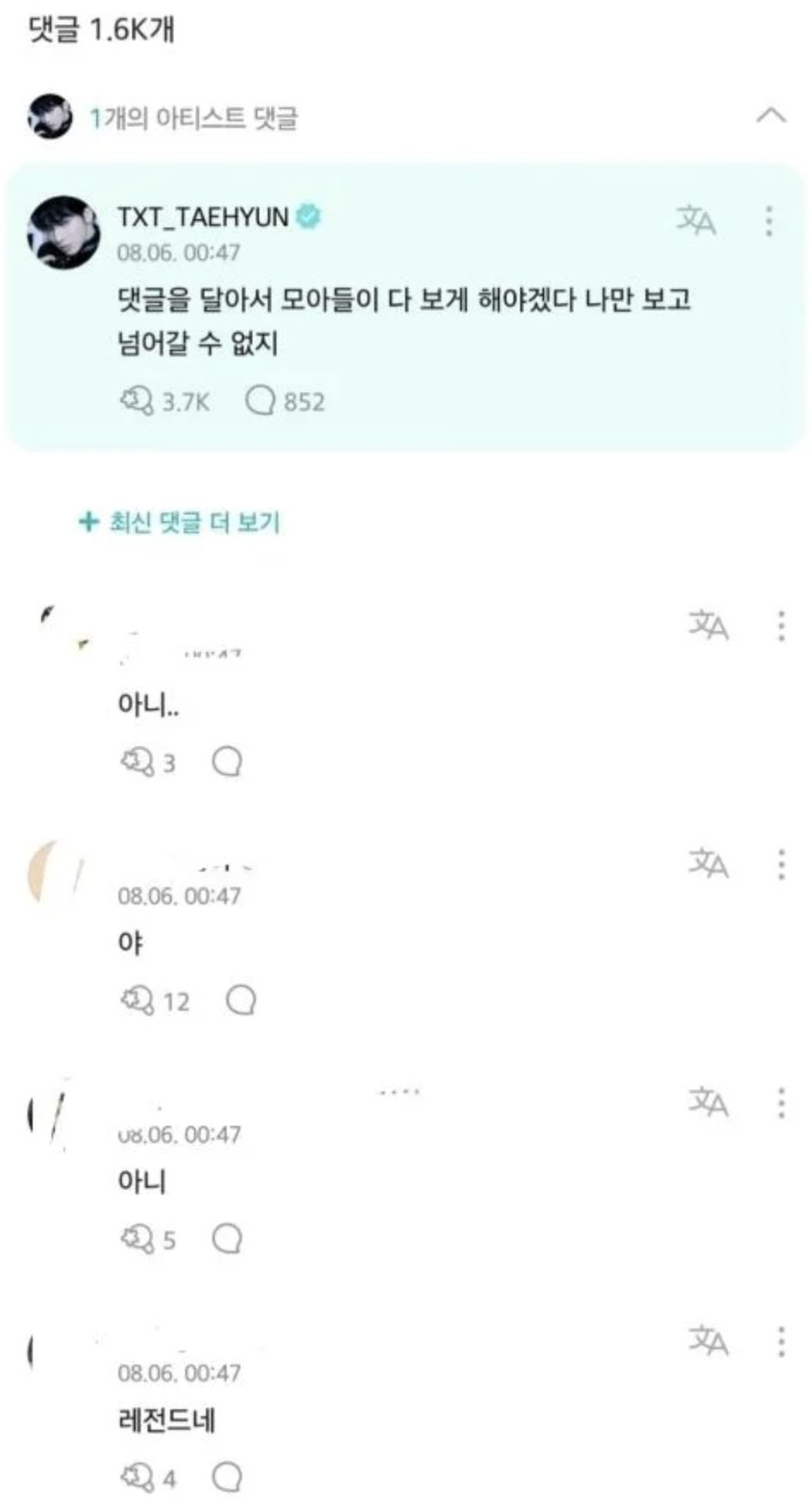This screenshot has height=1508, width=812.
Task: Like the "레전드네" comment
Action: click(136, 1478)
